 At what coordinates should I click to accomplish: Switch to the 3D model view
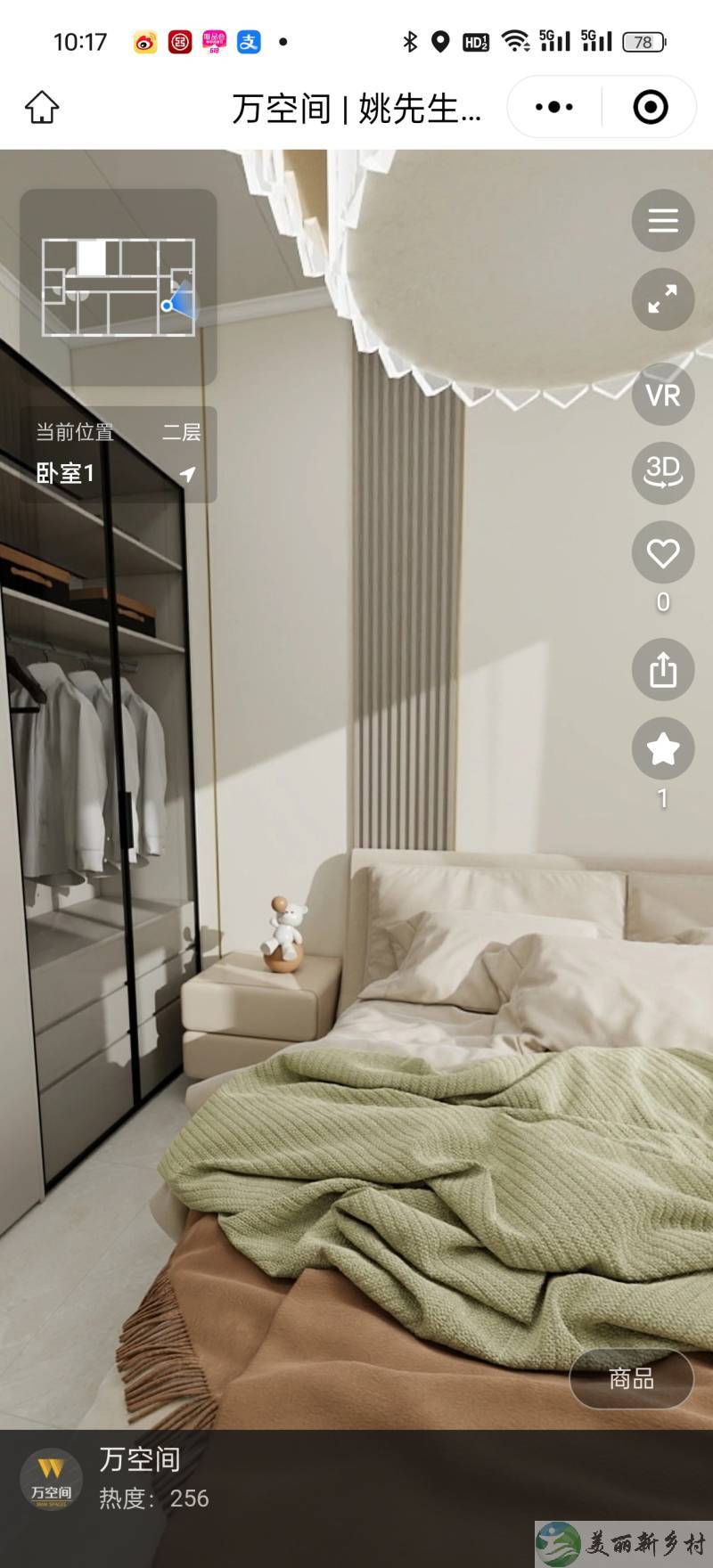(x=662, y=472)
